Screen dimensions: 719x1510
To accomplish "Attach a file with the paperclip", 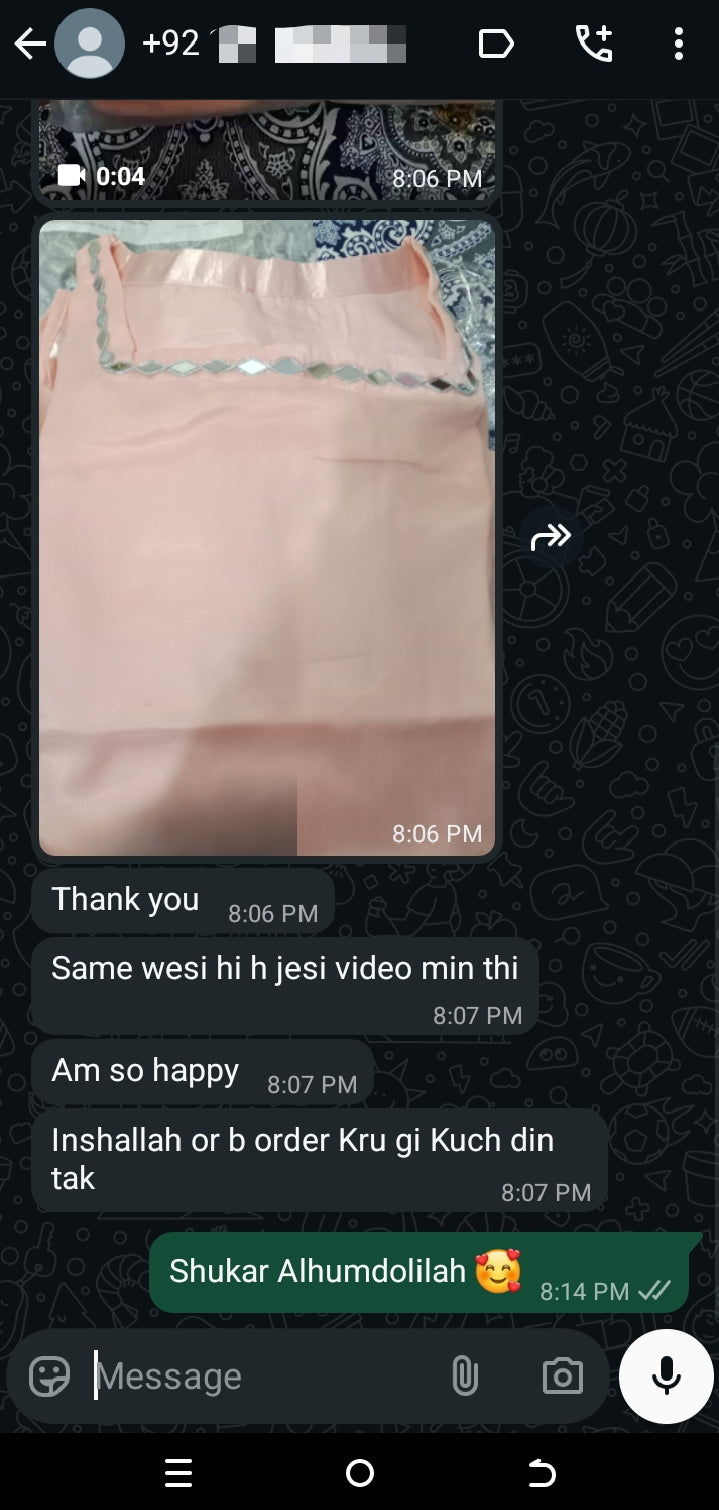I will click(464, 1377).
